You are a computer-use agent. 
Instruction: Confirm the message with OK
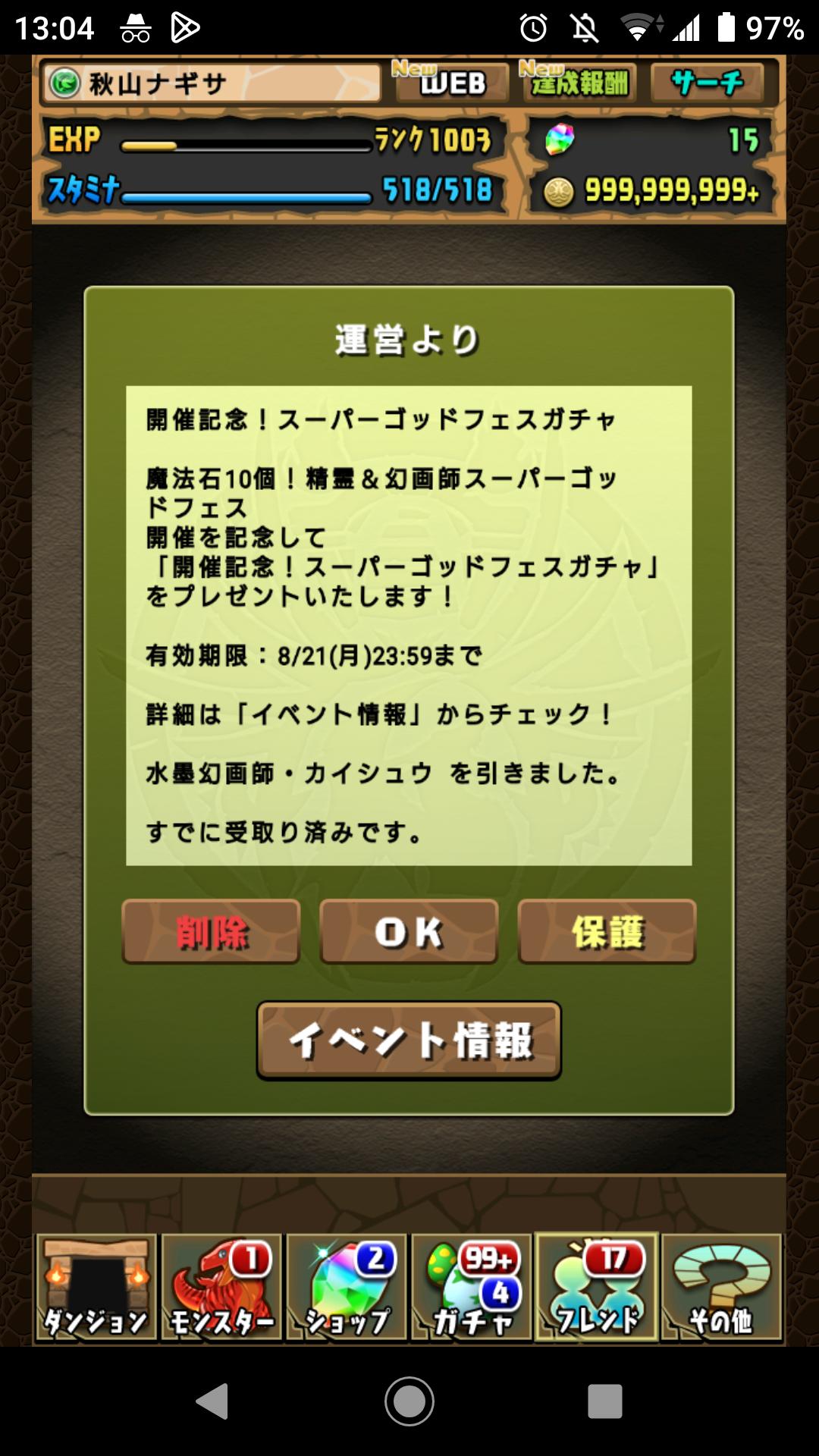[409, 931]
